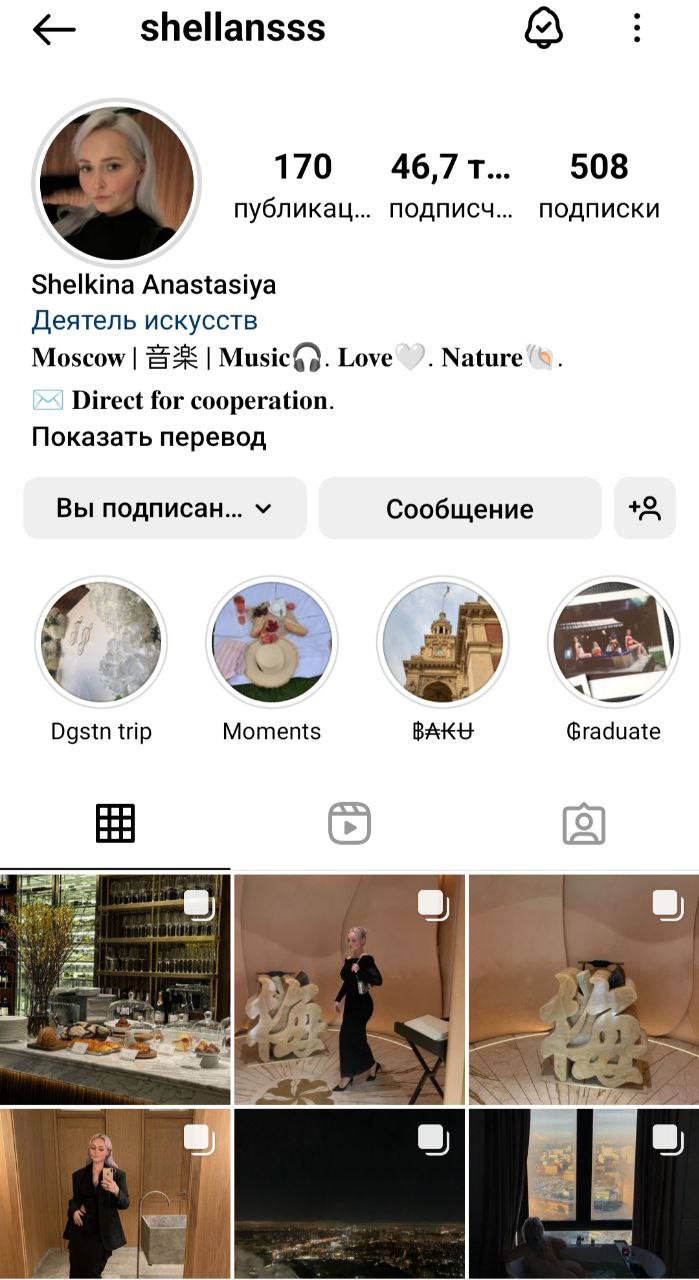This screenshot has width=699, height=1280.
Task: Open the notification bell settings
Action: pos(544,29)
